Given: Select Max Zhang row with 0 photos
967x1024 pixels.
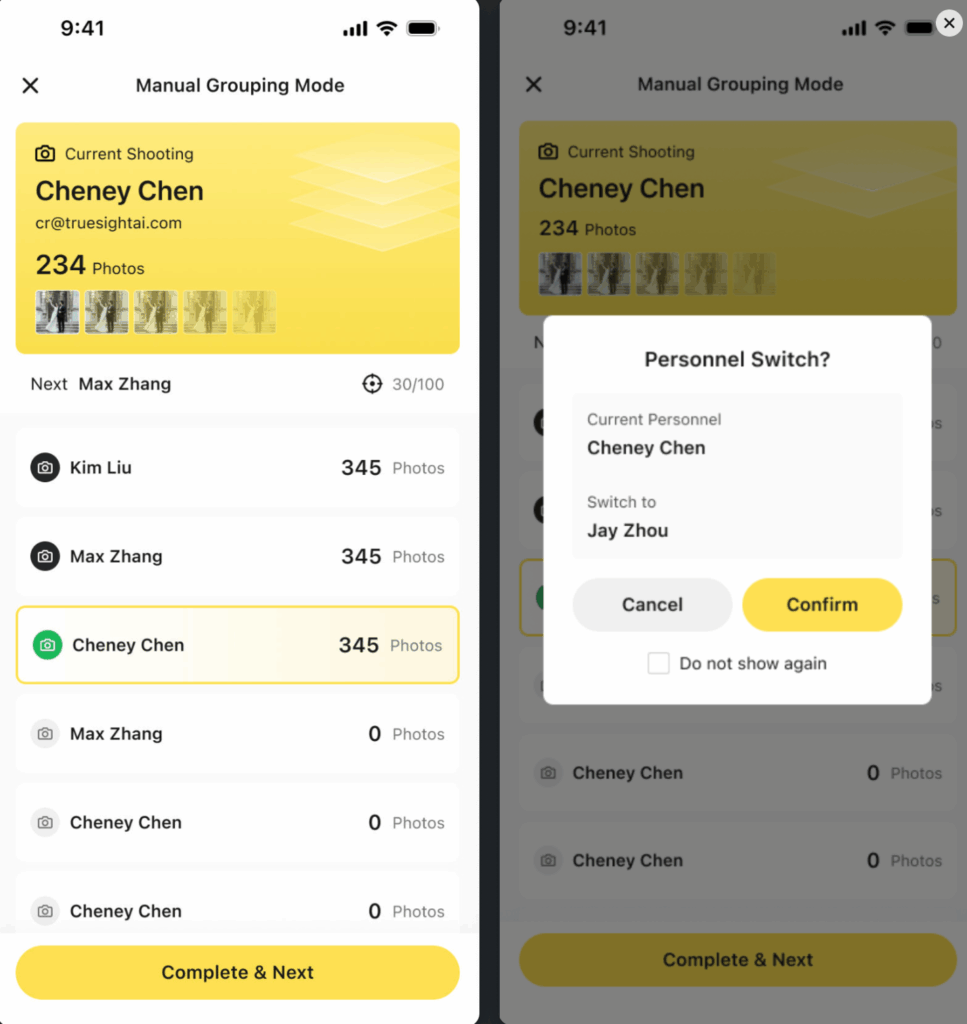Looking at the screenshot, I should click(x=237, y=734).
